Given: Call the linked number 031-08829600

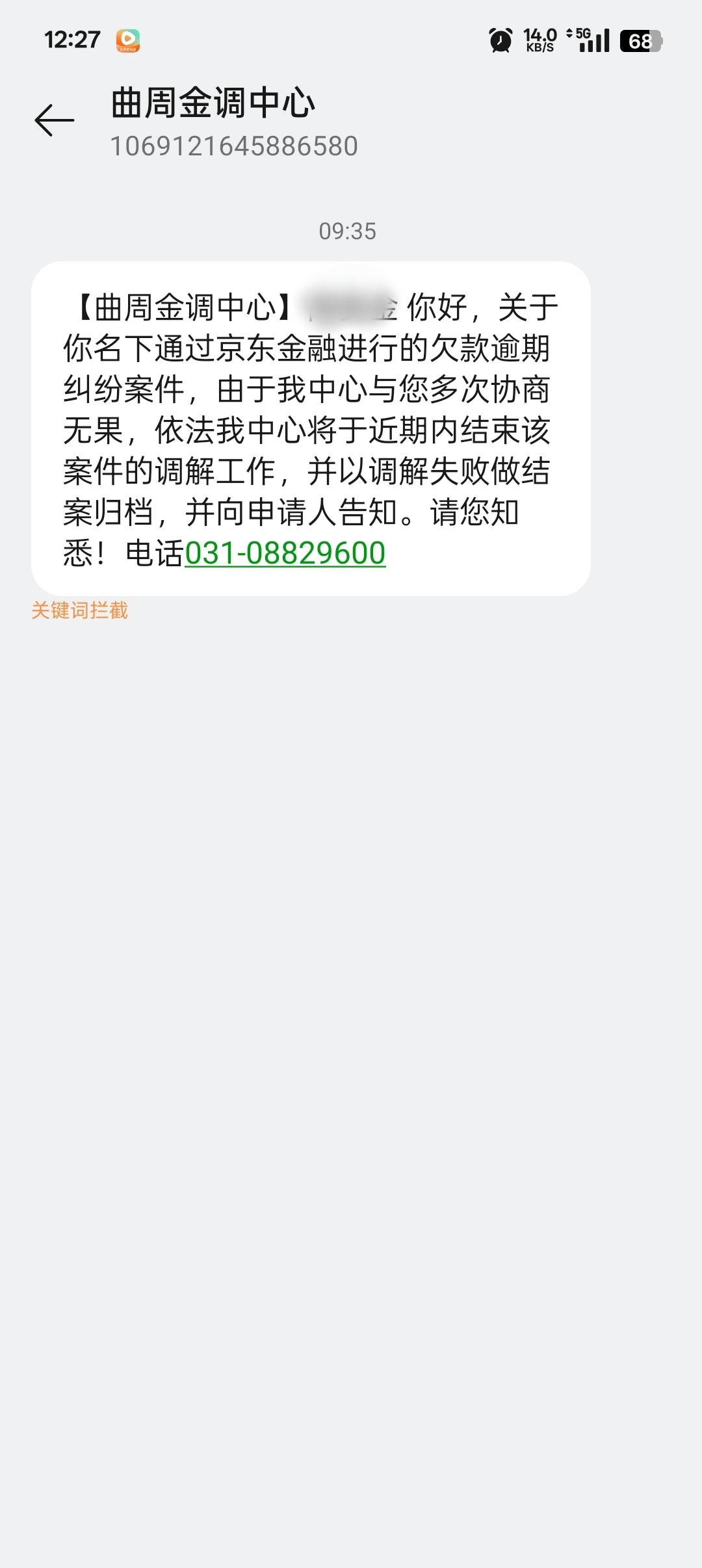Looking at the screenshot, I should [x=285, y=553].
